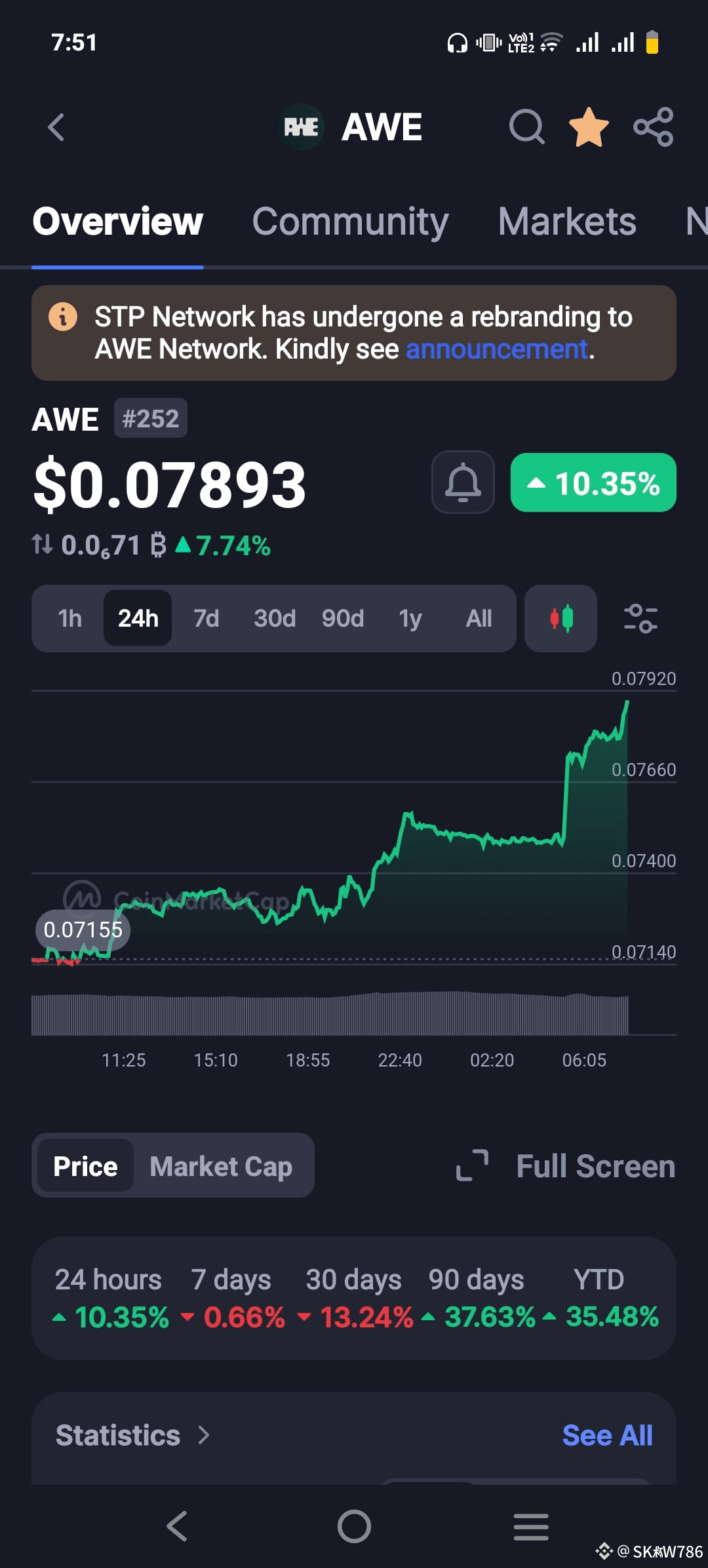Select the 7d time range
This screenshot has width=708, height=1568.
pyautogui.click(x=206, y=617)
